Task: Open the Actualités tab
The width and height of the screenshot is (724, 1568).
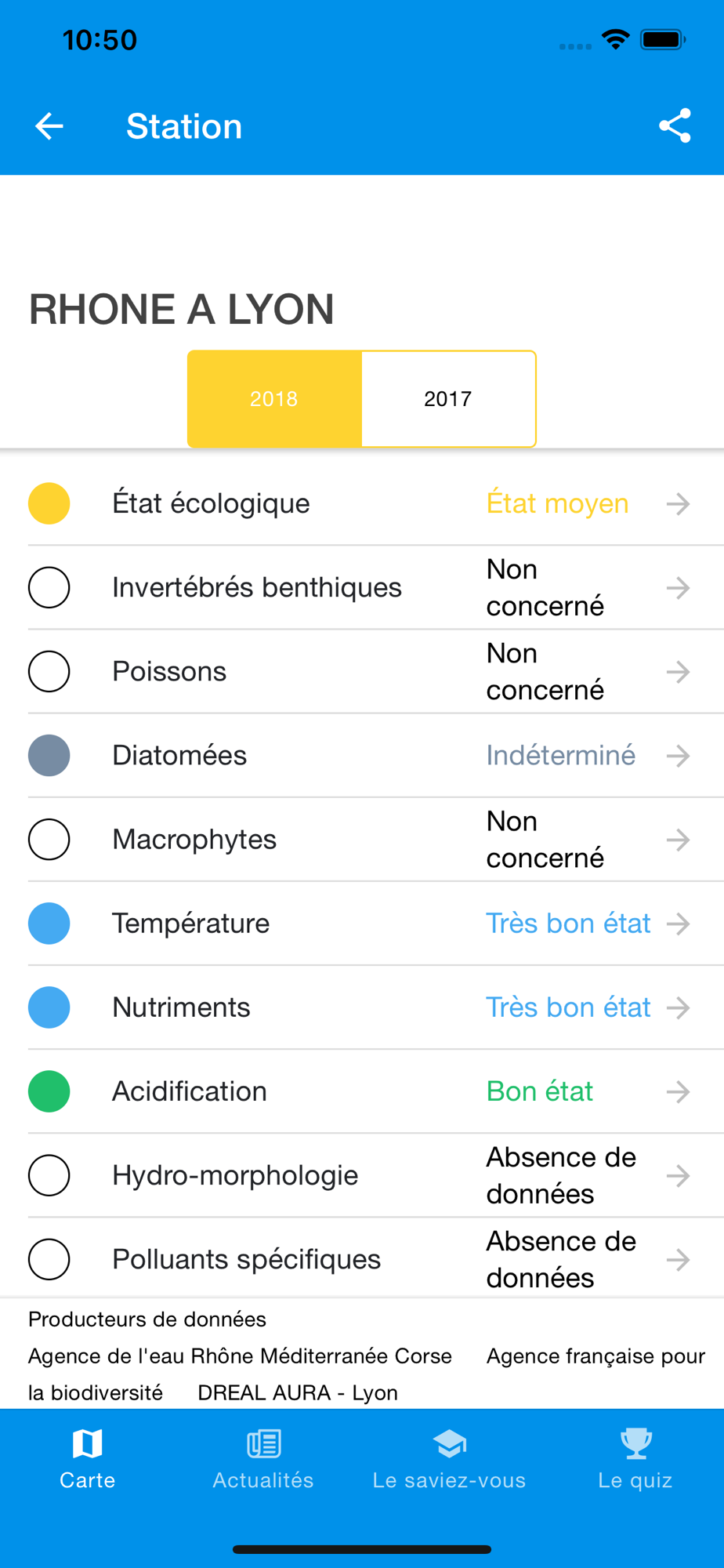Action: click(x=263, y=1458)
